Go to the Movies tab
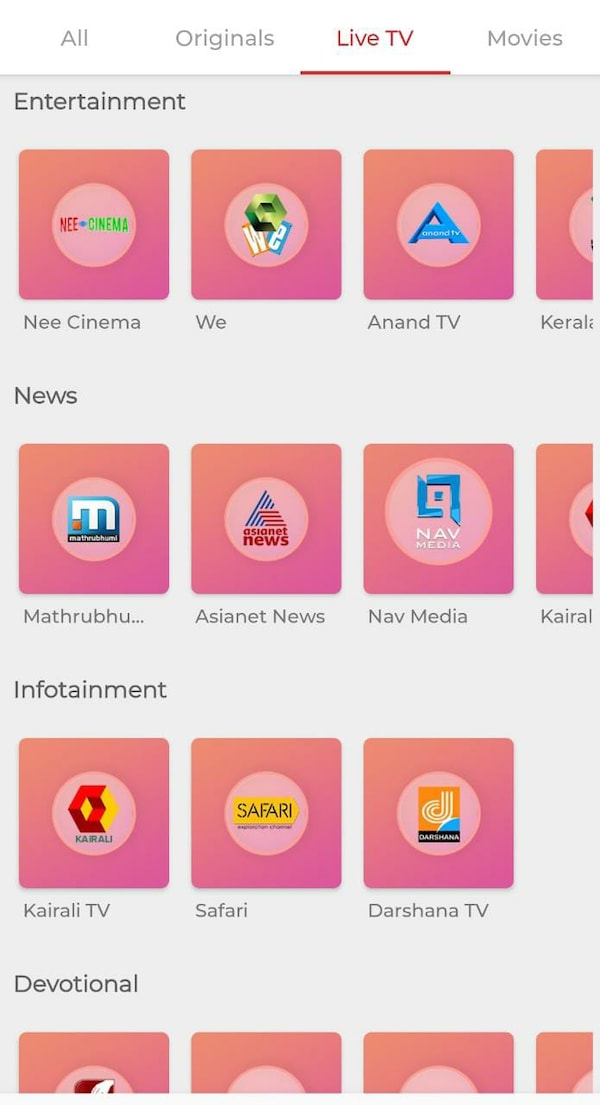The height and width of the screenshot is (1105, 600). 524,38
